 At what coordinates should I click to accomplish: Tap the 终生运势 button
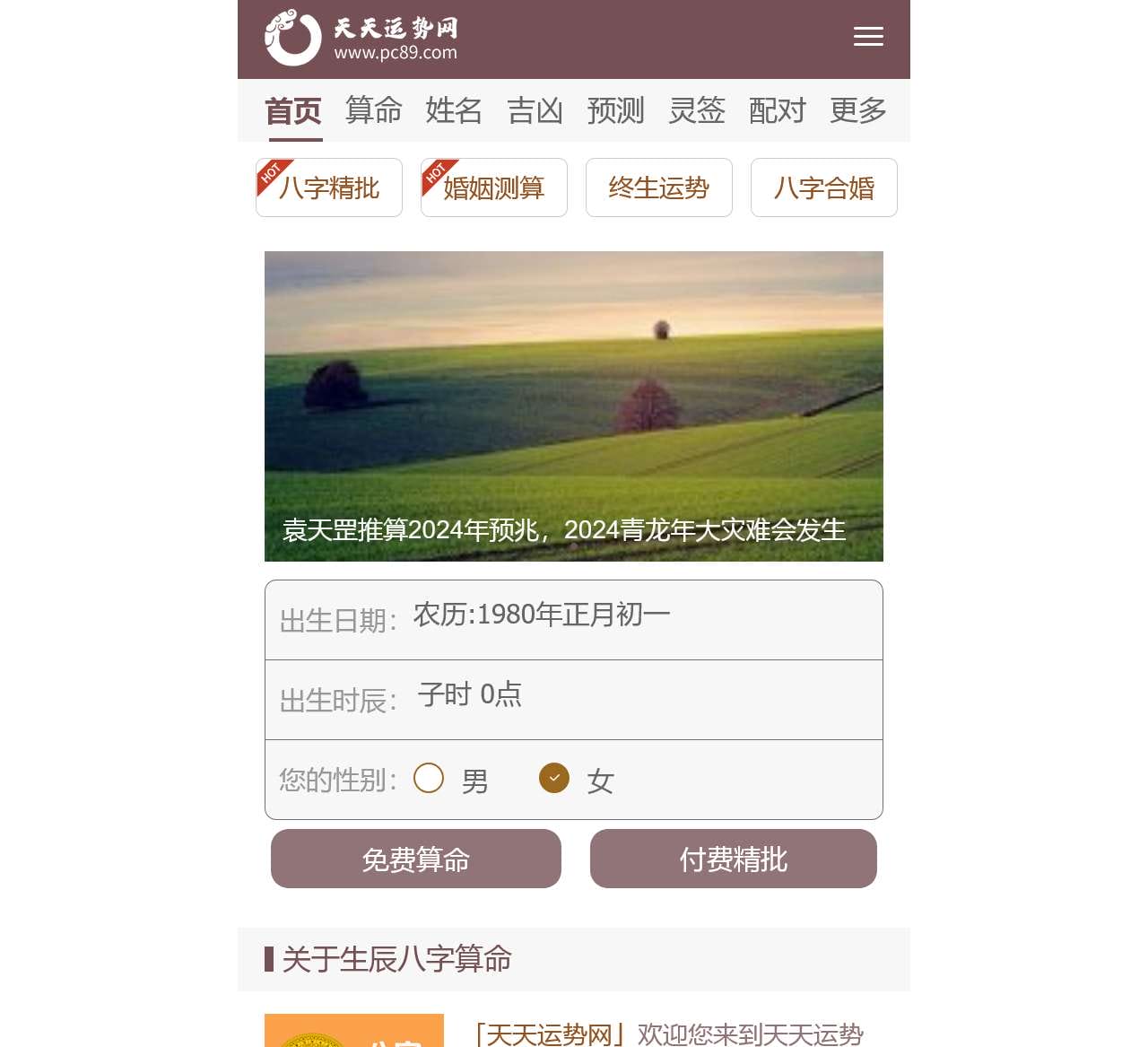point(659,188)
